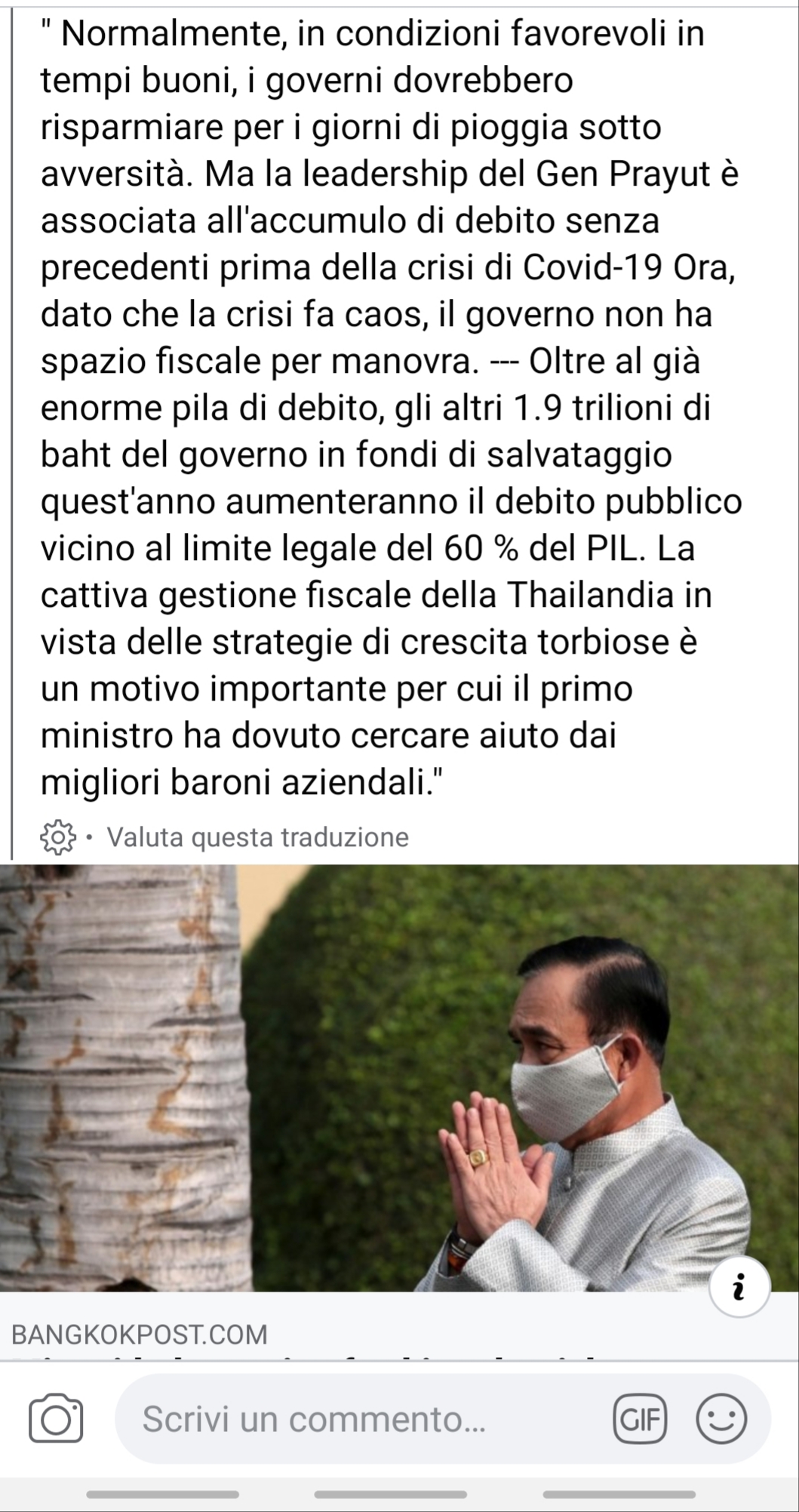Open translation settings gear icon

point(57,836)
